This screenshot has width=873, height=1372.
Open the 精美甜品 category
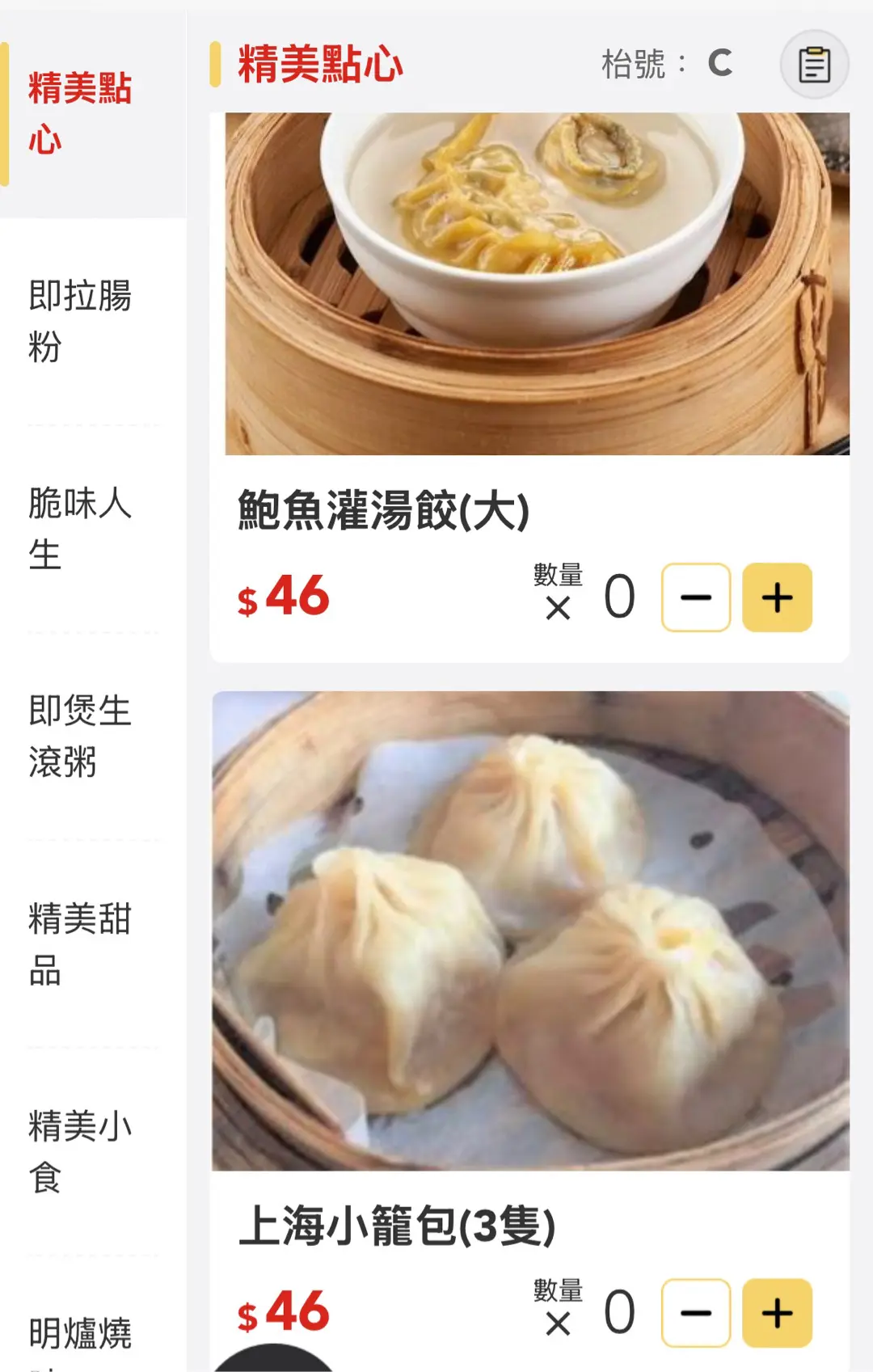(80, 944)
